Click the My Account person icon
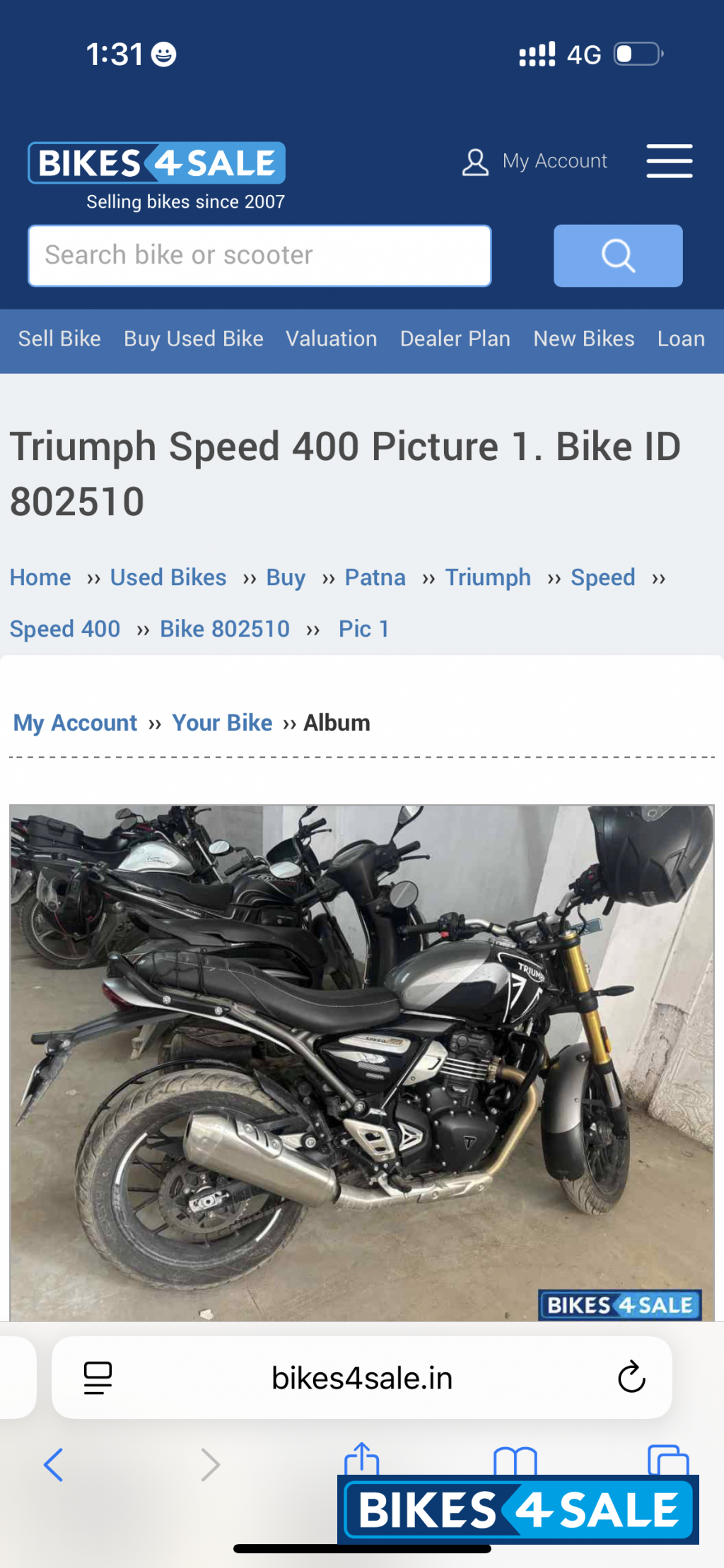Viewport: 724px width, 1568px height. (x=474, y=161)
